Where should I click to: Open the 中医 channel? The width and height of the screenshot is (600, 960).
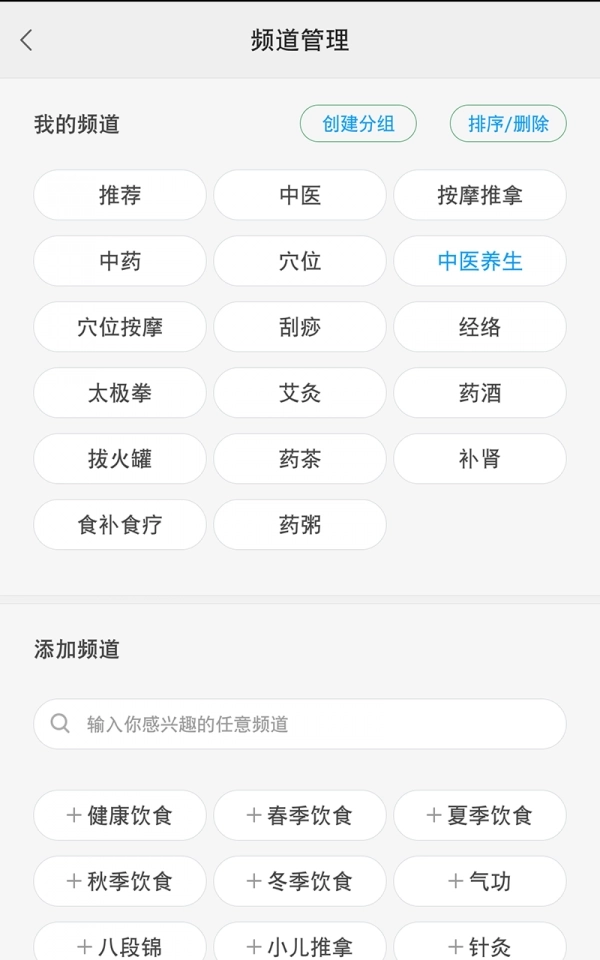(x=300, y=195)
